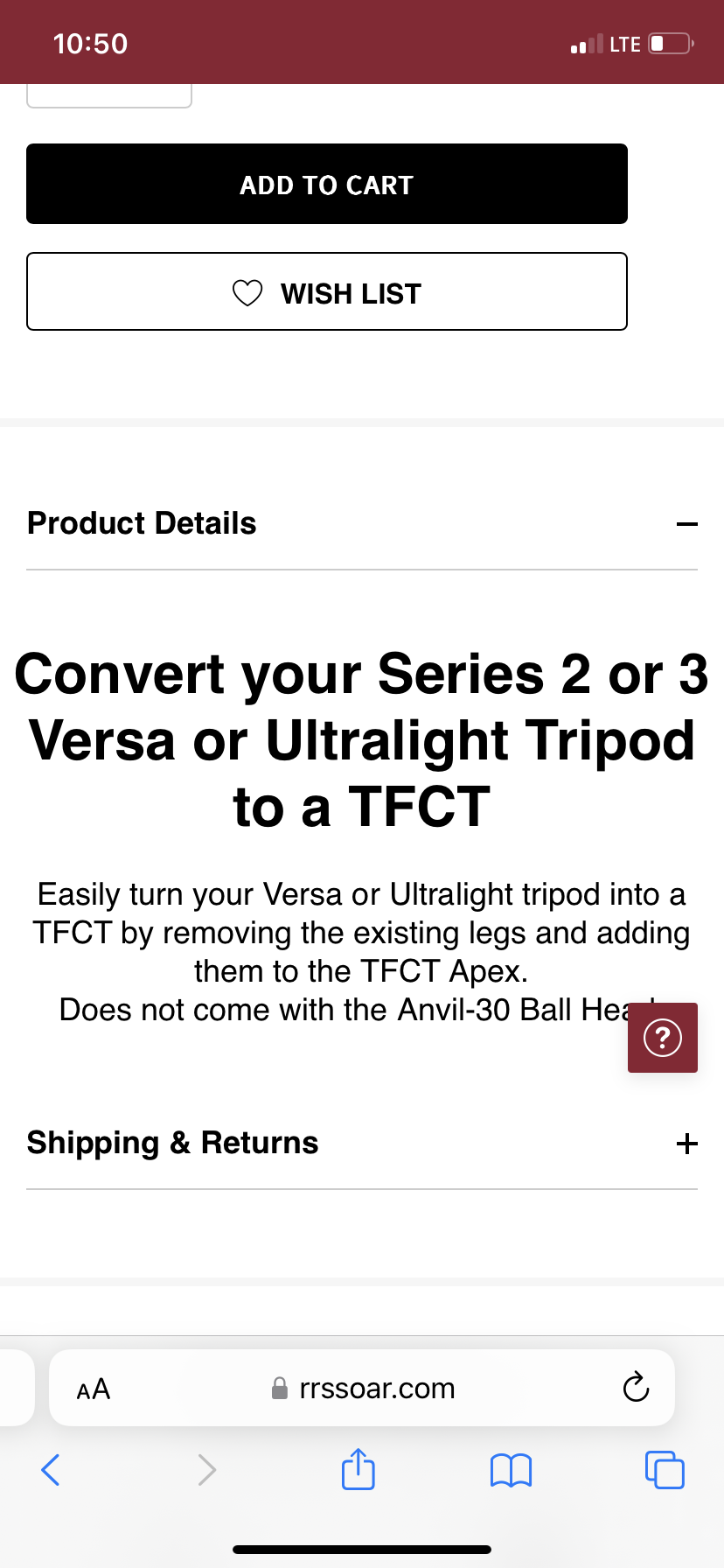Tap the rrssoar.com address bar

(362, 1388)
